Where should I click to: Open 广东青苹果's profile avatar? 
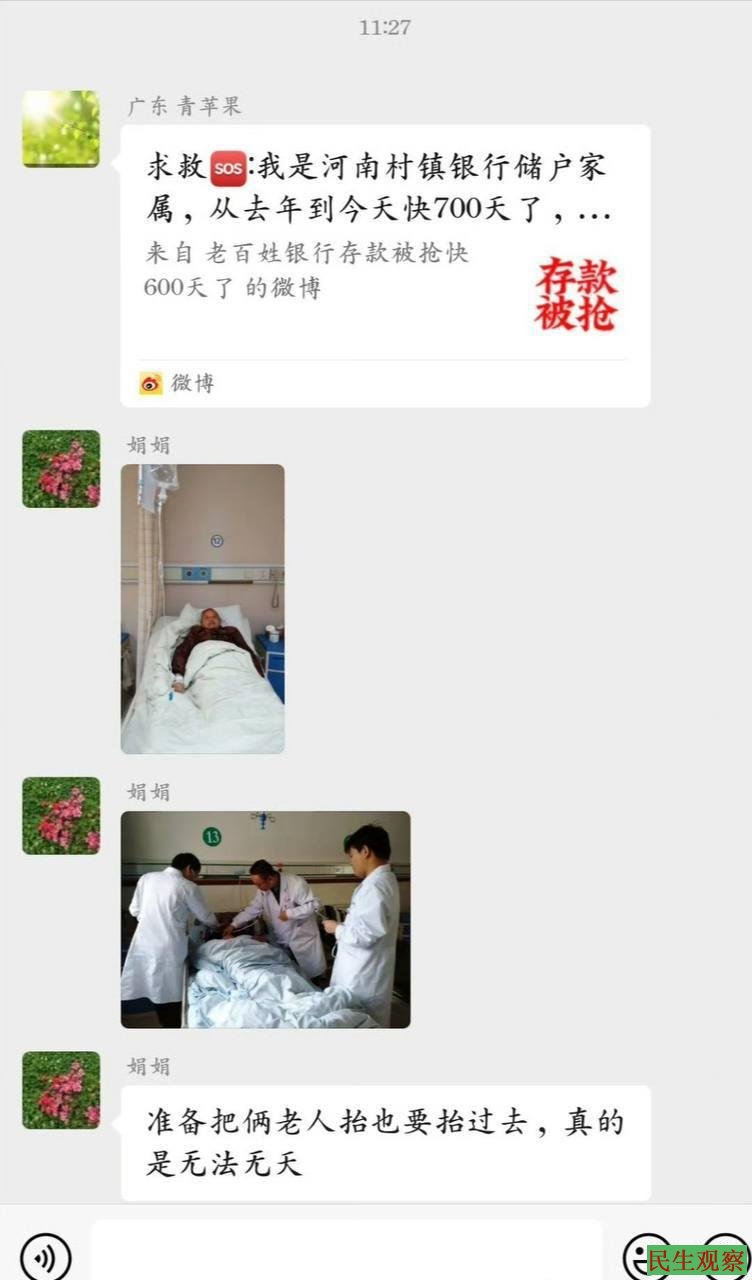61,129
